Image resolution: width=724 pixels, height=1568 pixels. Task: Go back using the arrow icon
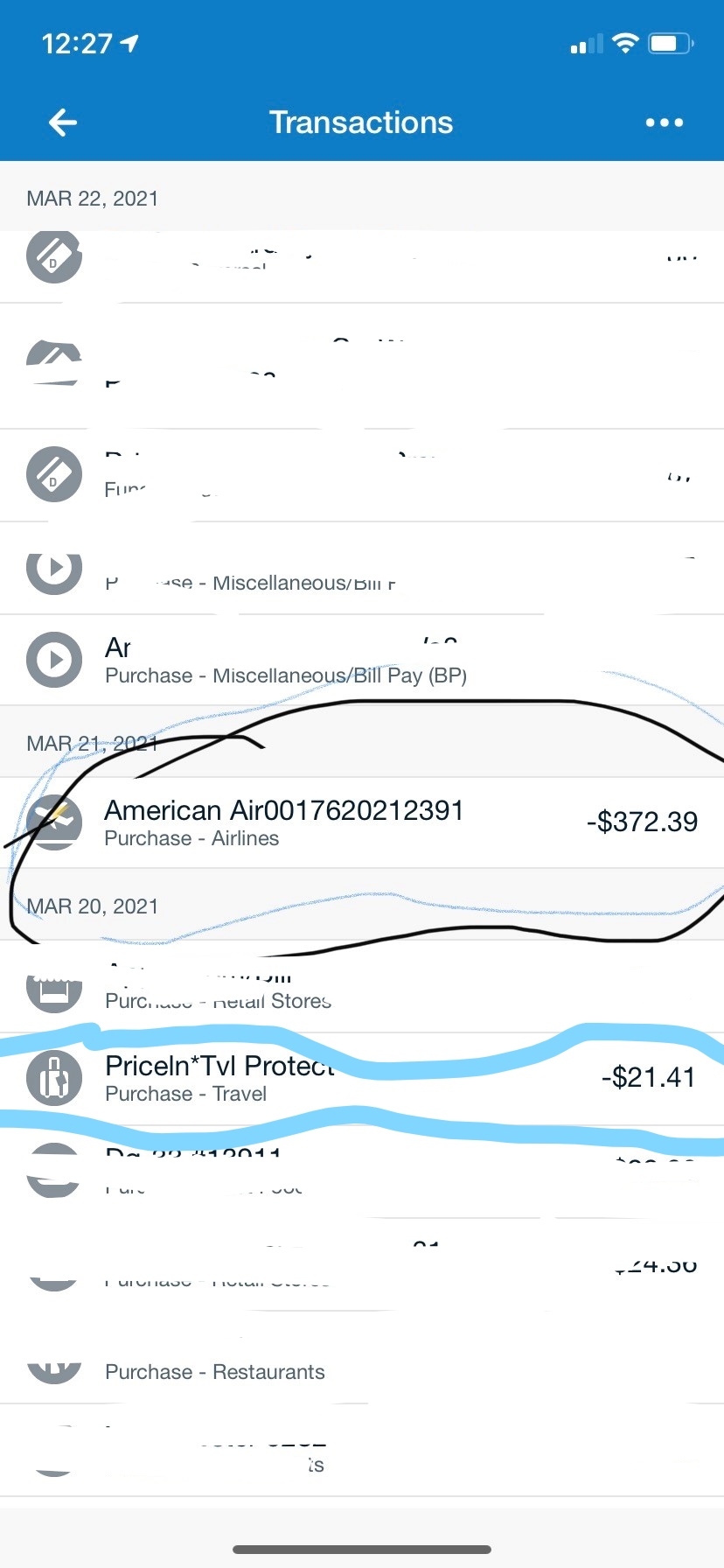63,122
